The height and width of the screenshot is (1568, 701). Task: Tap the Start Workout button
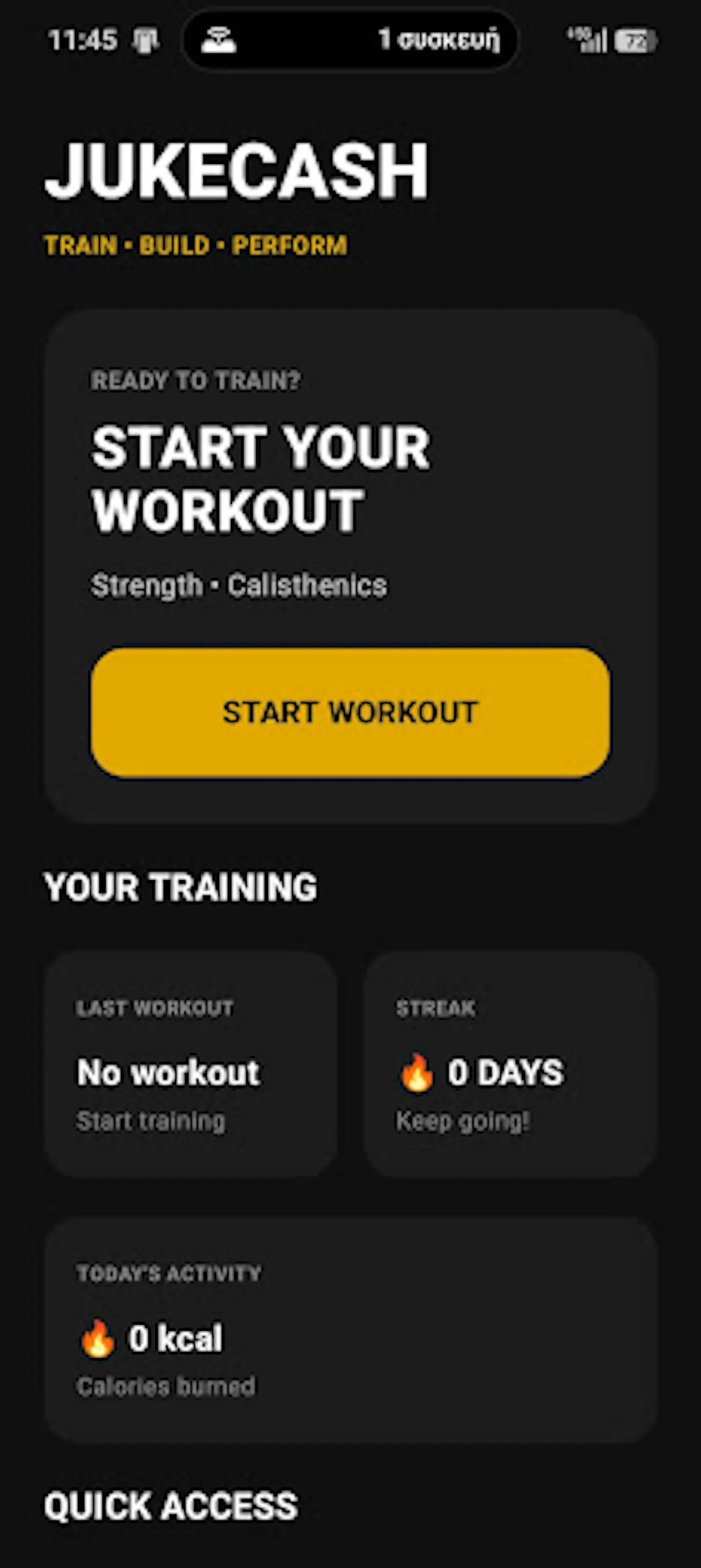click(x=350, y=712)
